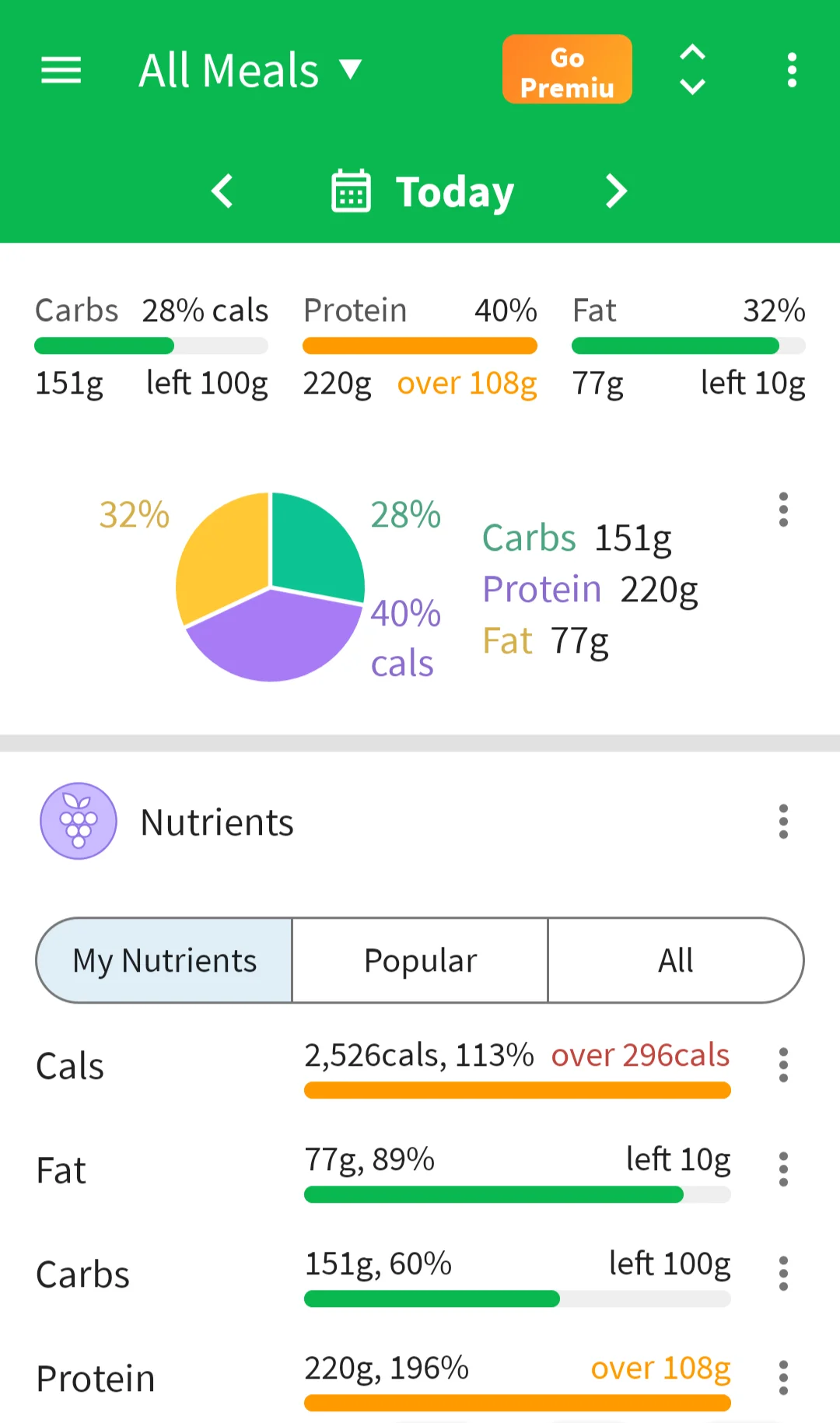The image size is (840, 1423).
Task: Open options for the Carbs nutrient row
Action: click(783, 1274)
